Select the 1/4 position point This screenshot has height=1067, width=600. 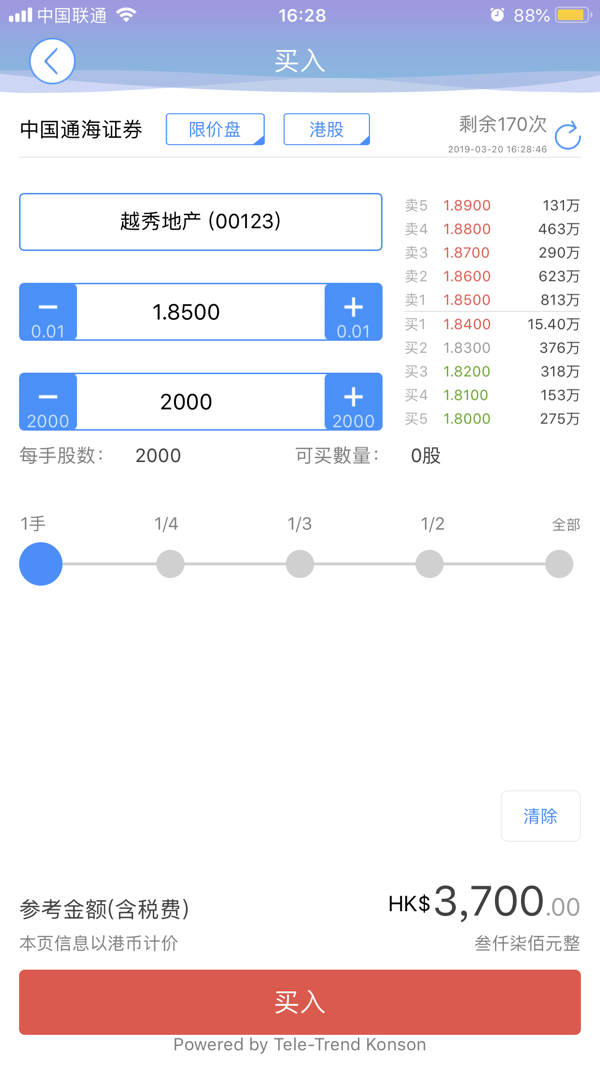pos(170,564)
